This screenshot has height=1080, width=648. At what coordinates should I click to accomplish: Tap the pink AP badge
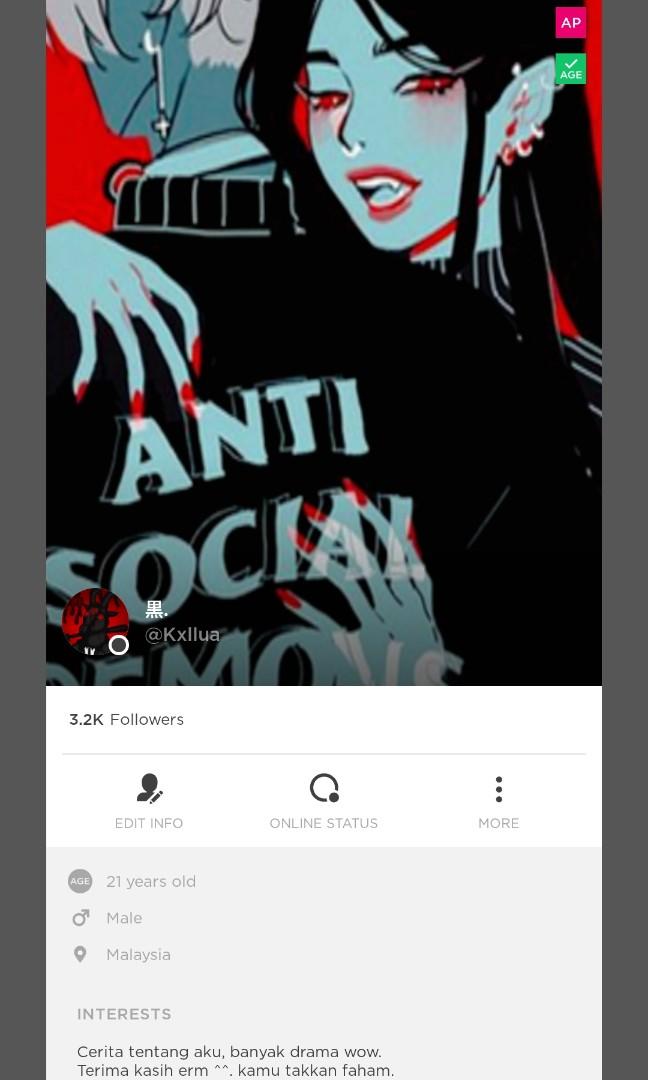tap(570, 23)
